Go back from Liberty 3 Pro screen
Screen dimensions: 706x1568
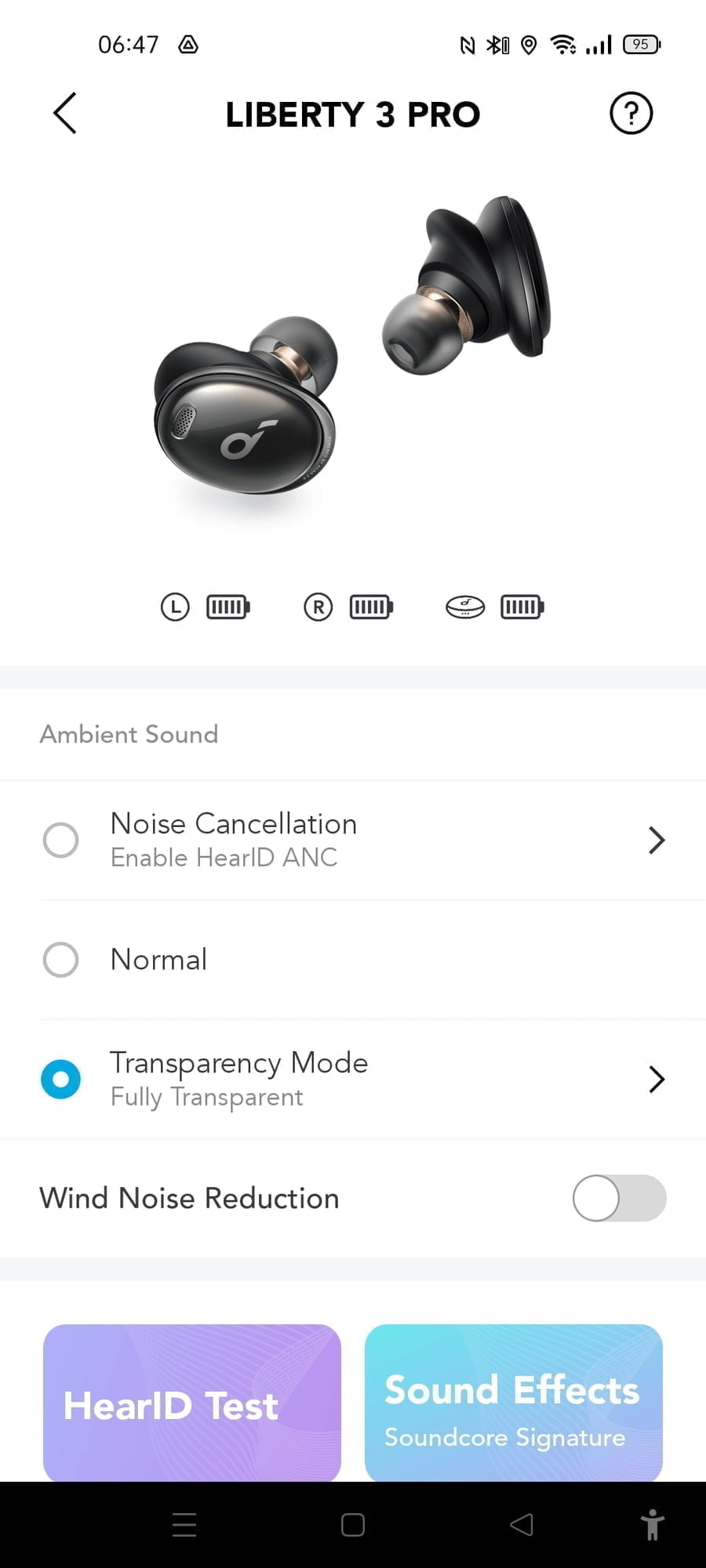tap(64, 114)
